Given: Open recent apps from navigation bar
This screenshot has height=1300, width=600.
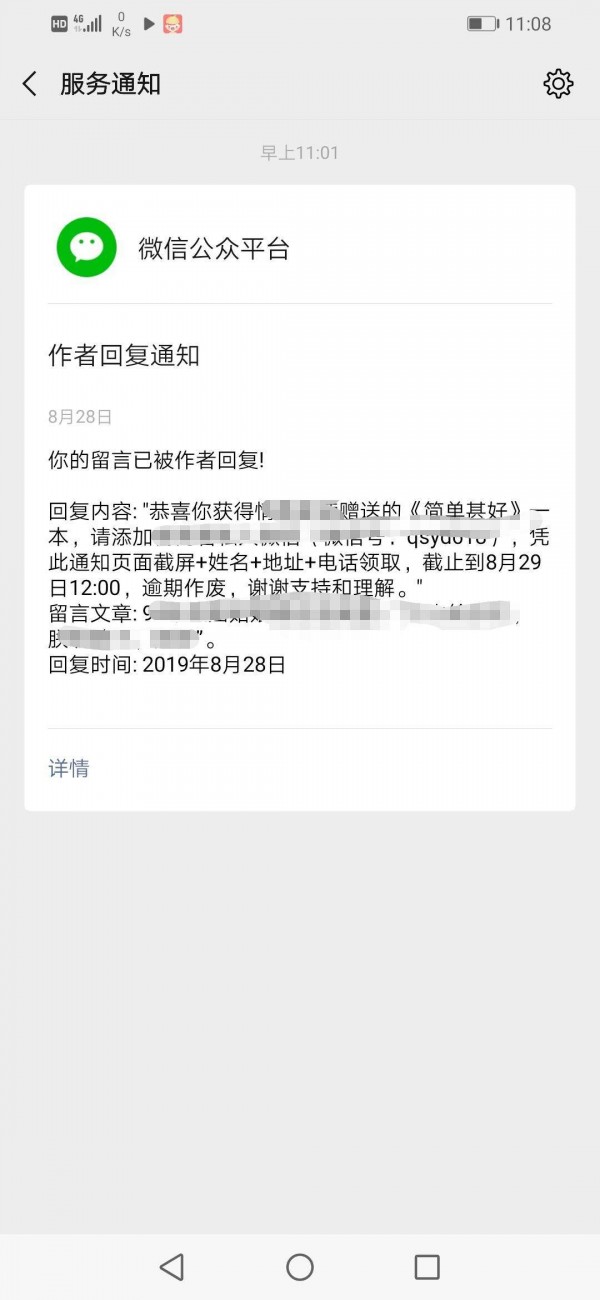Looking at the screenshot, I should coord(427,1267).
